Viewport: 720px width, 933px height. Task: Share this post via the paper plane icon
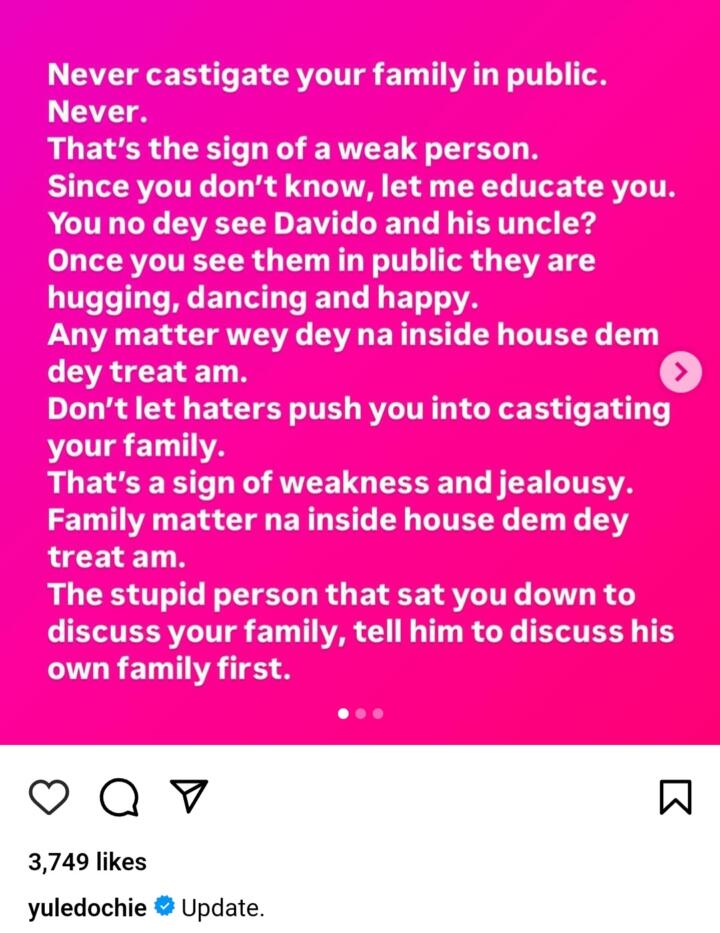[187, 797]
